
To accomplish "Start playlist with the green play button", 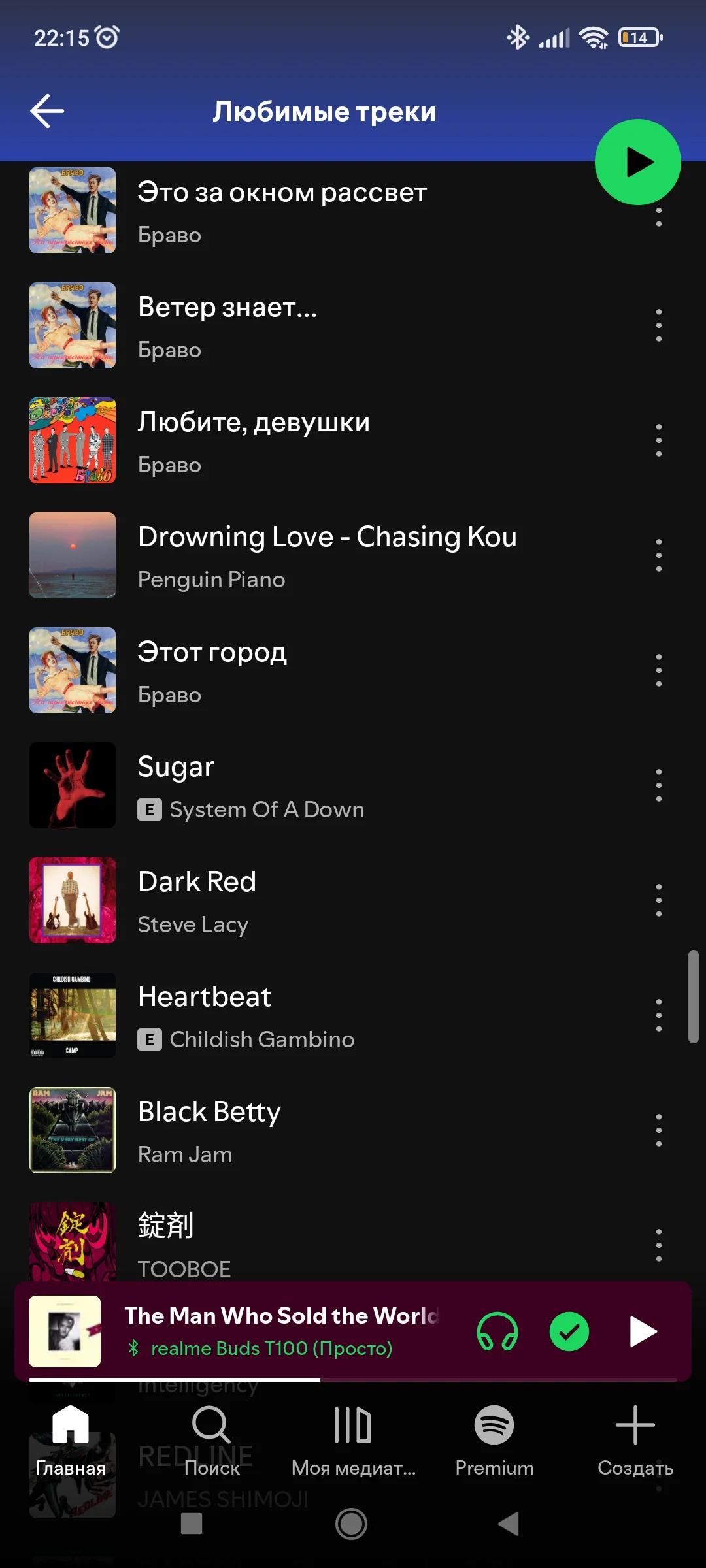I will click(x=637, y=162).
